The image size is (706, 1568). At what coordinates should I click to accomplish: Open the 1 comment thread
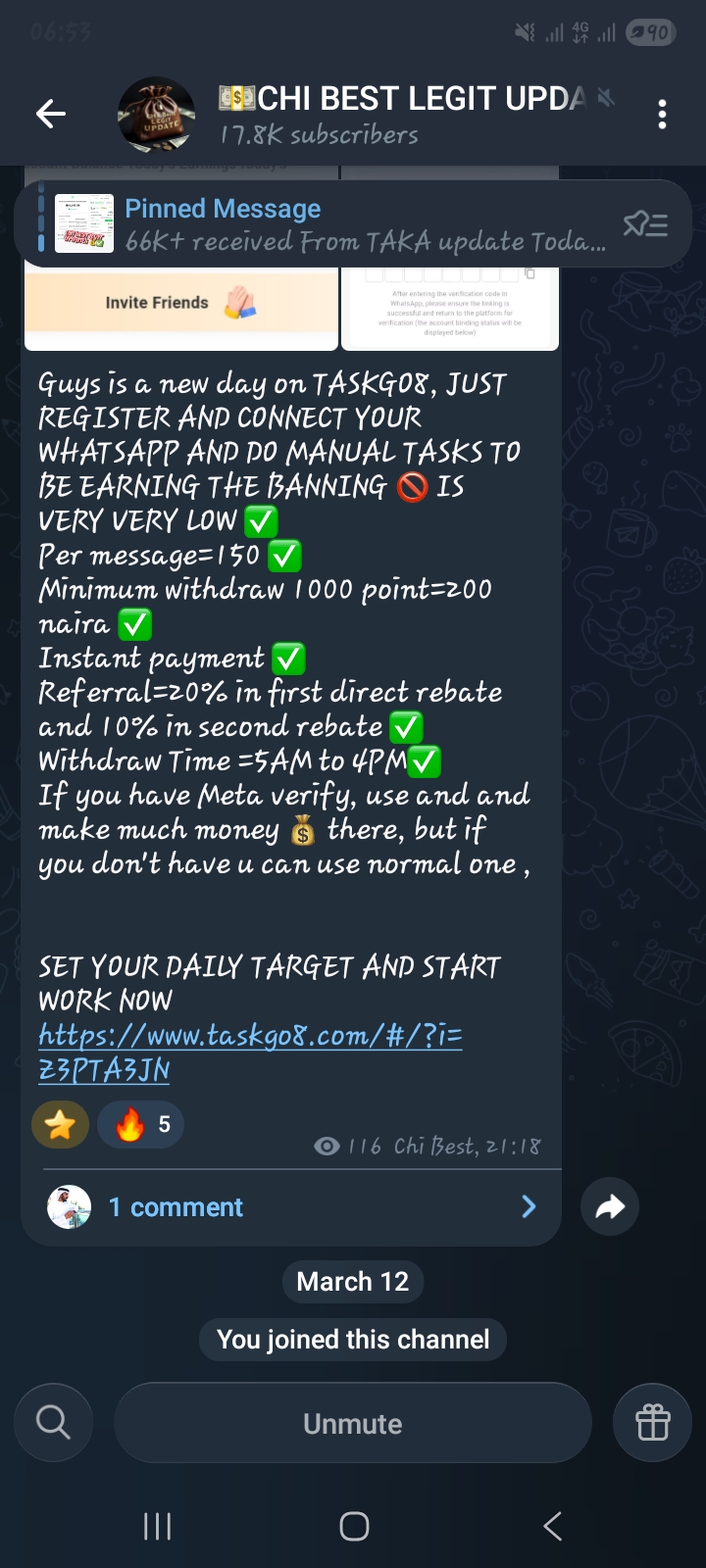[x=292, y=1206]
